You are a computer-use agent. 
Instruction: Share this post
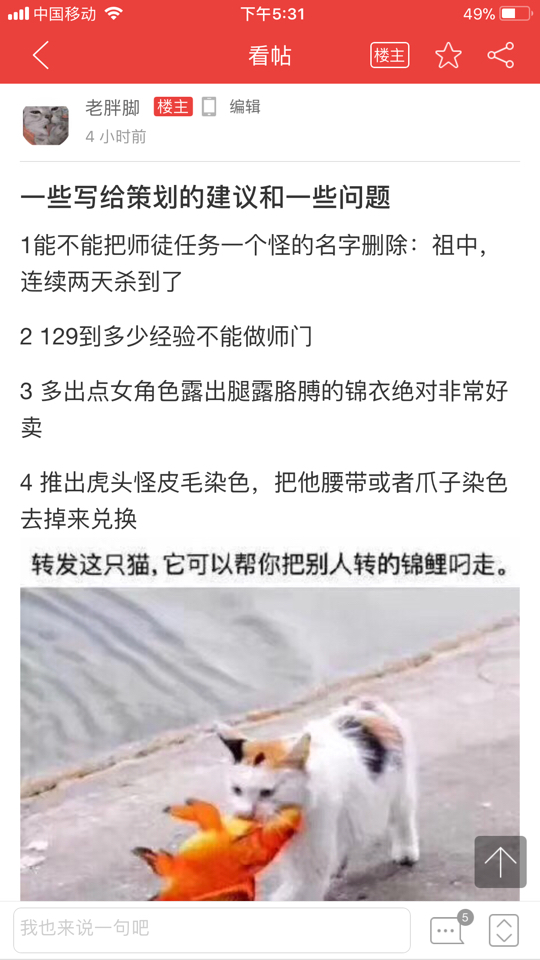(501, 56)
